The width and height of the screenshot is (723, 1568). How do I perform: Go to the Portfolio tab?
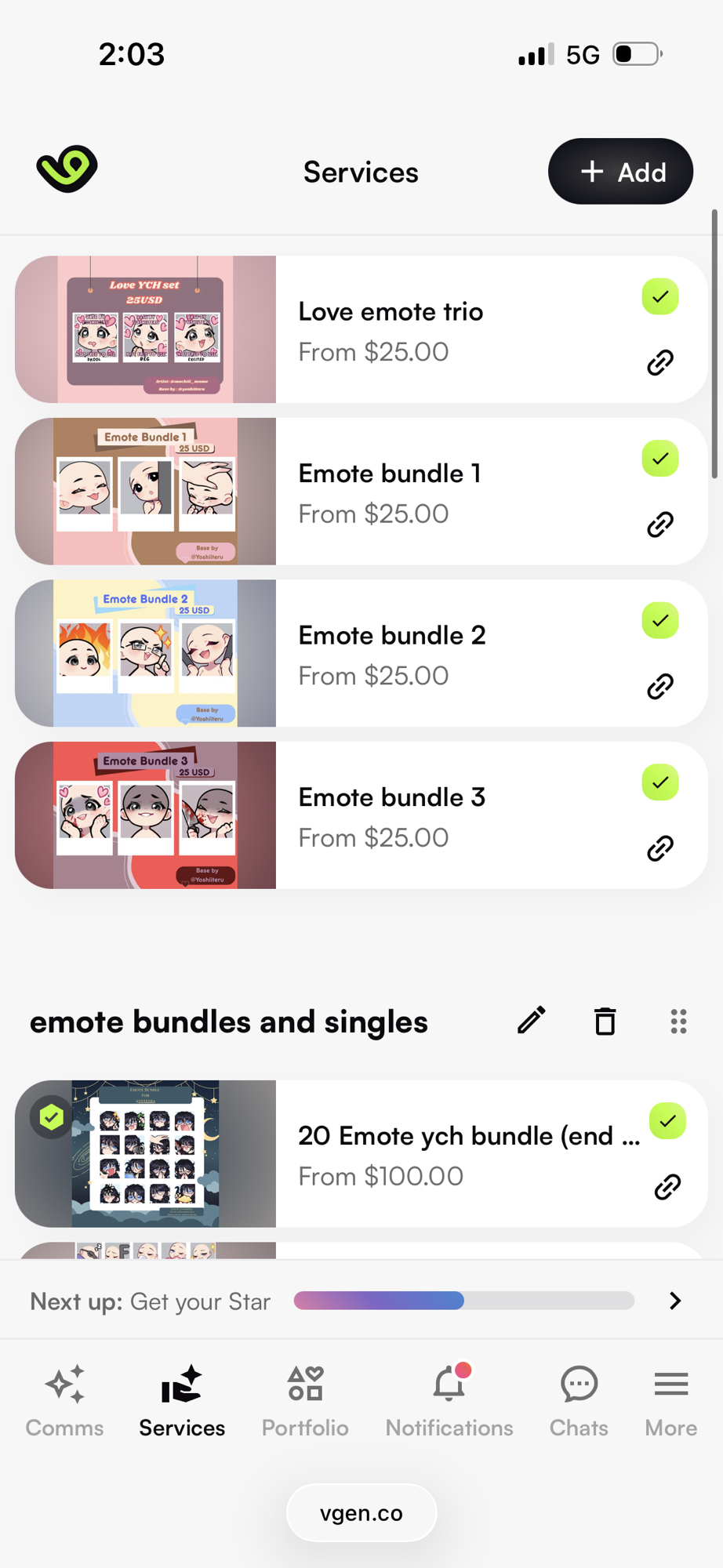[x=305, y=1401]
